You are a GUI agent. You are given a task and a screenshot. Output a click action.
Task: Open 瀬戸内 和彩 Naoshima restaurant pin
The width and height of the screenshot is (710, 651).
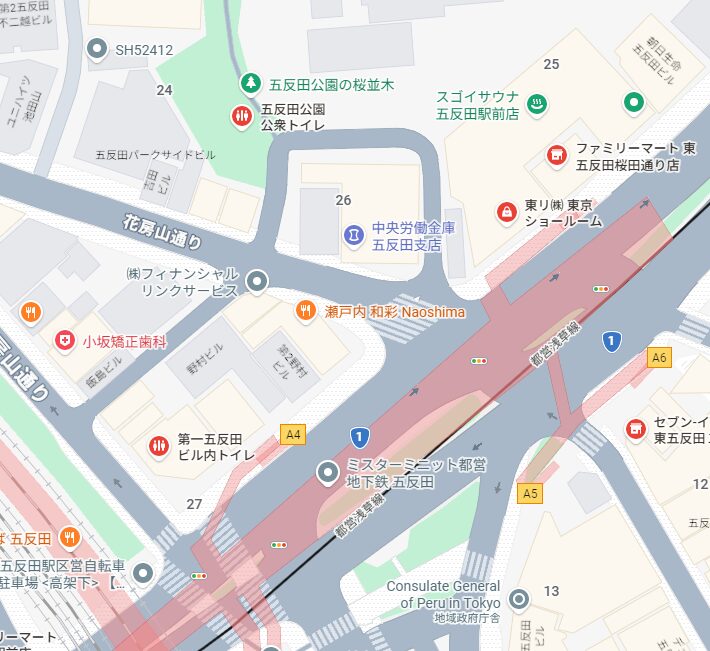[x=306, y=312]
